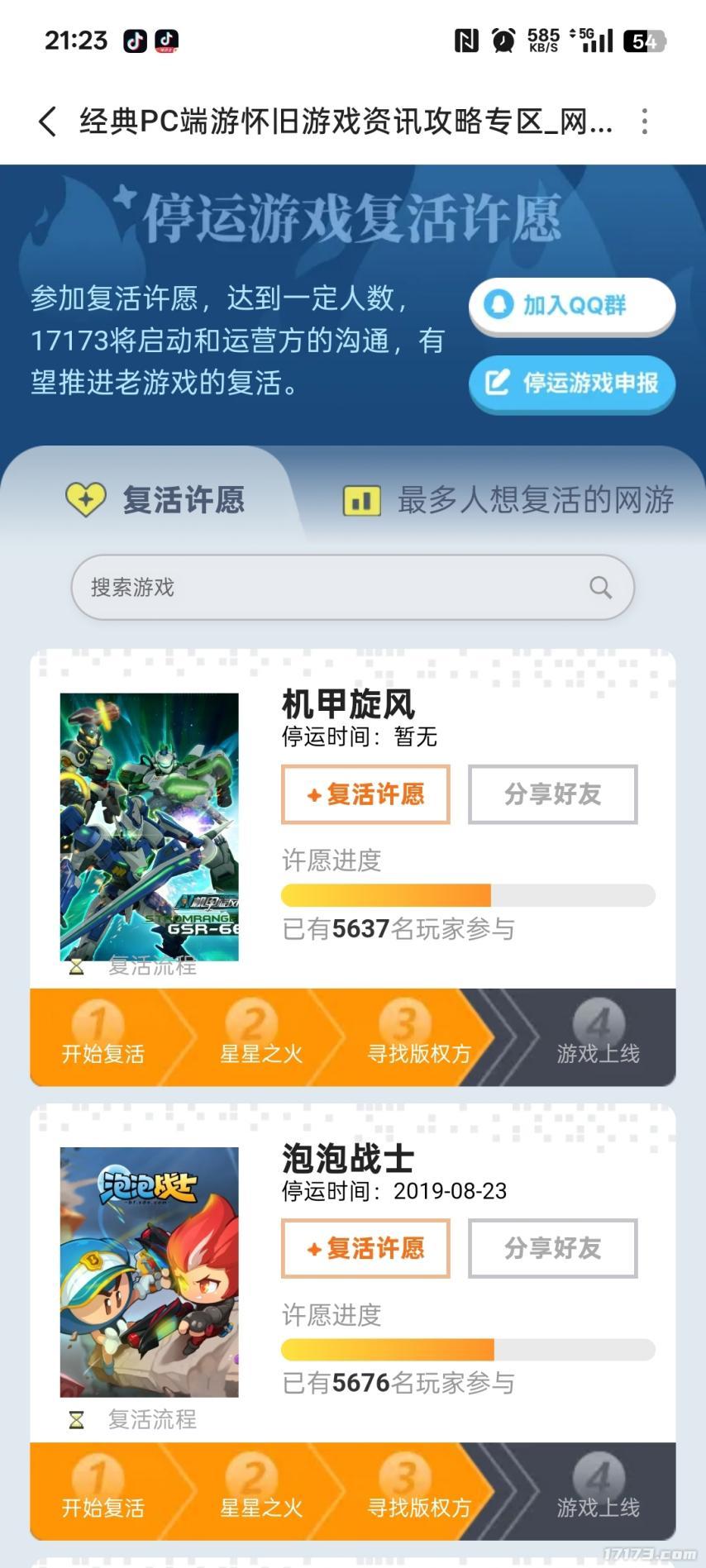
Task: Open the three-dot overflow menu
Action: pyautogui.click(x=644, y=122)
